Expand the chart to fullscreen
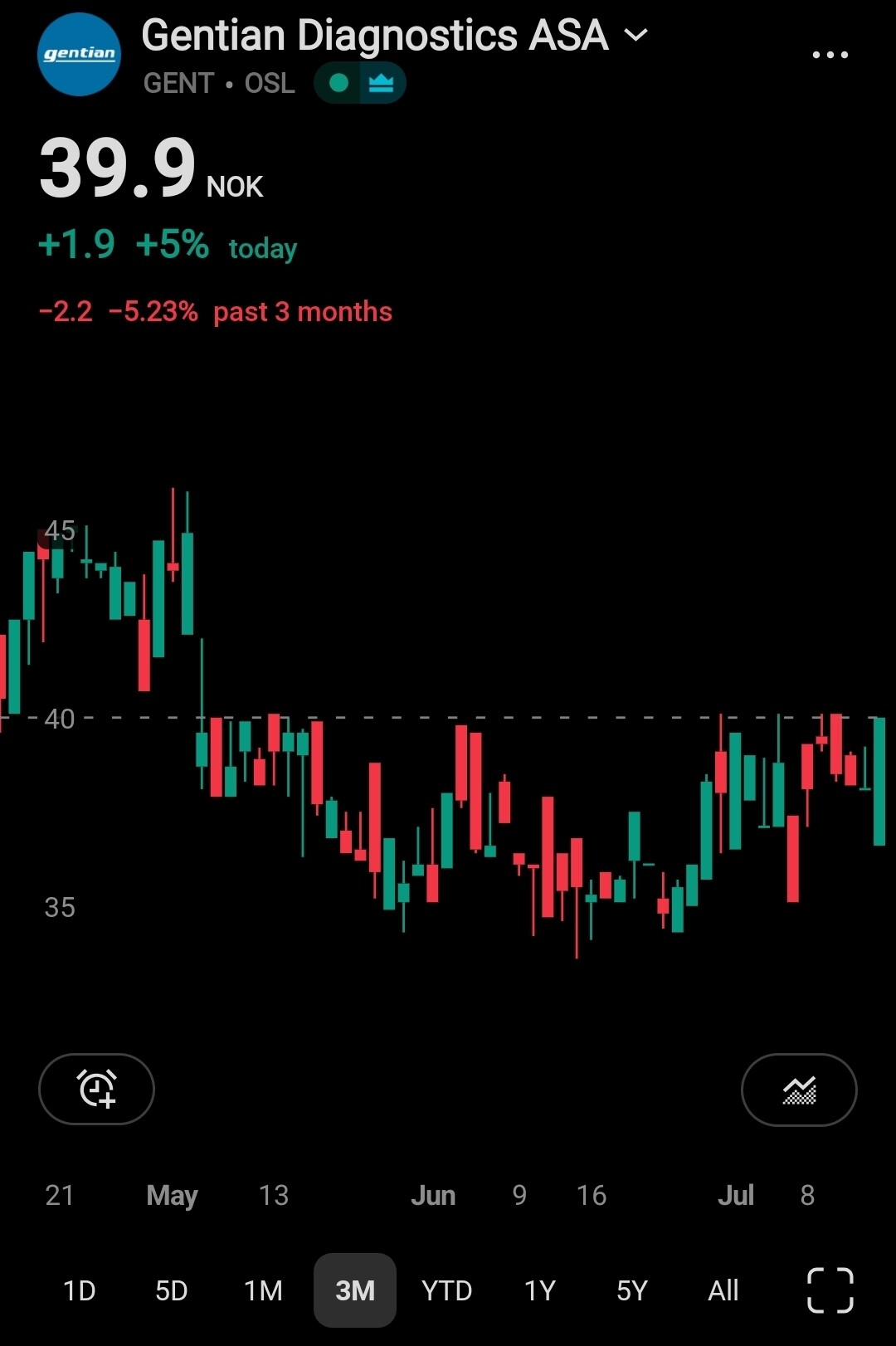 [830, 1290]
